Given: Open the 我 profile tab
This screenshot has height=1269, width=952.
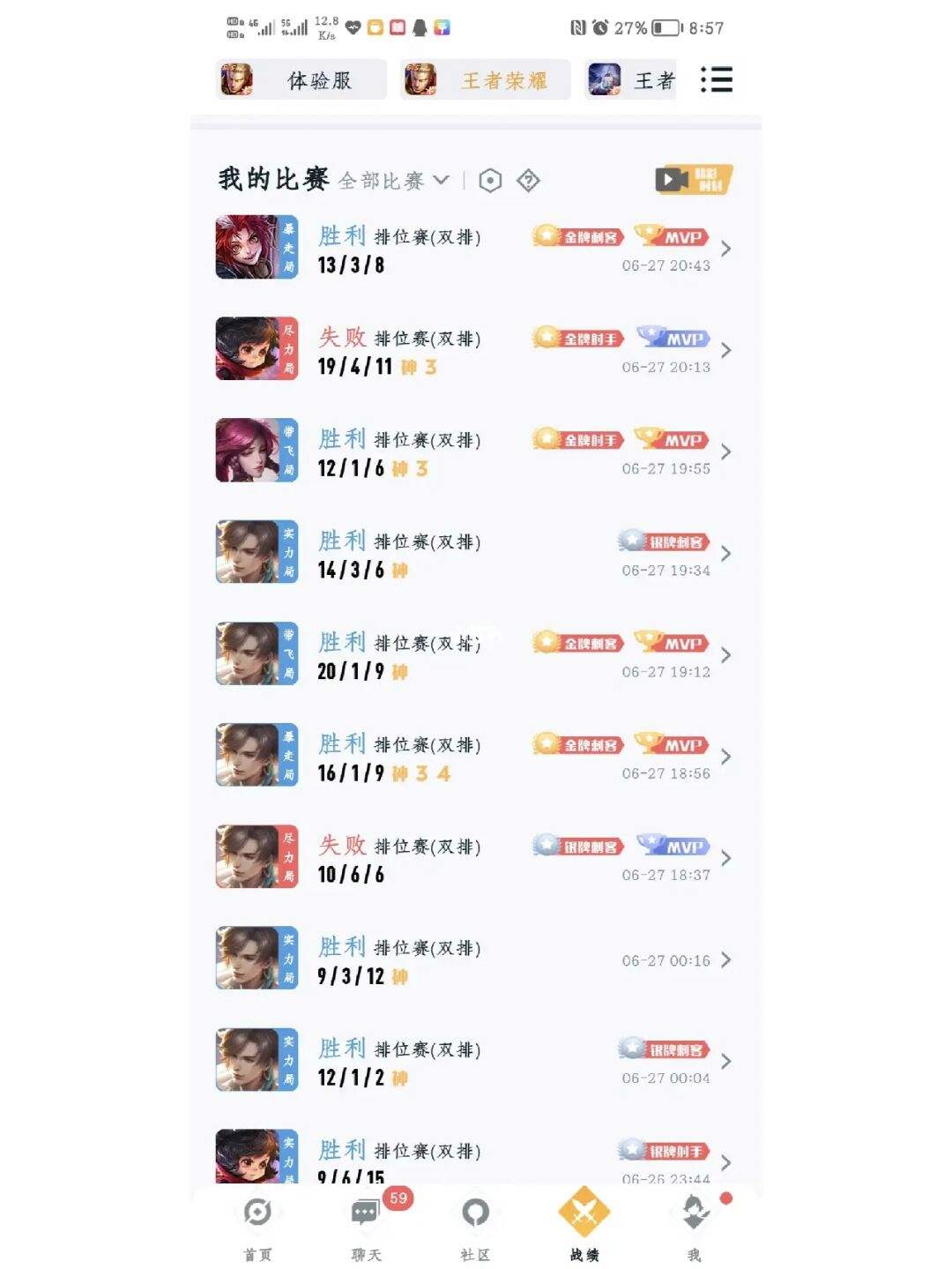Looking at the screenshot, I should [695, 1226].
